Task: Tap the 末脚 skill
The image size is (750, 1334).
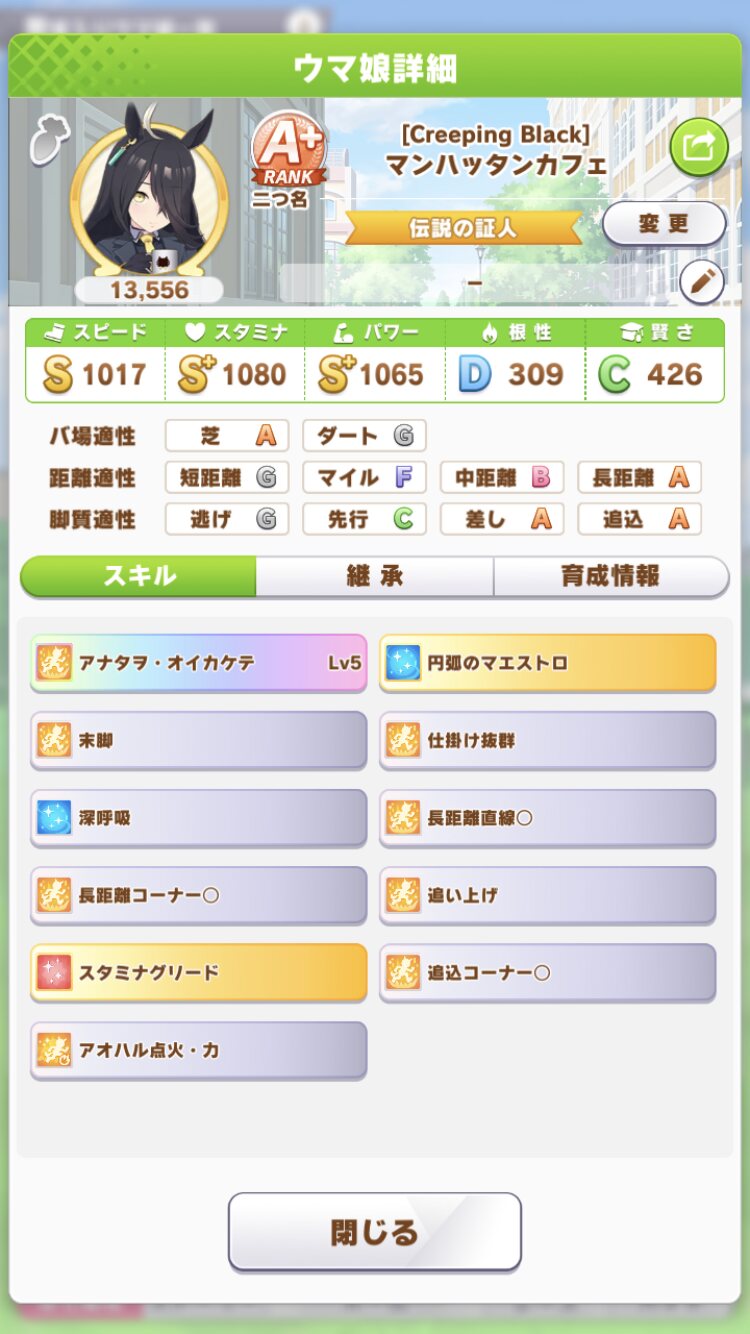Action: coord(199,740)
